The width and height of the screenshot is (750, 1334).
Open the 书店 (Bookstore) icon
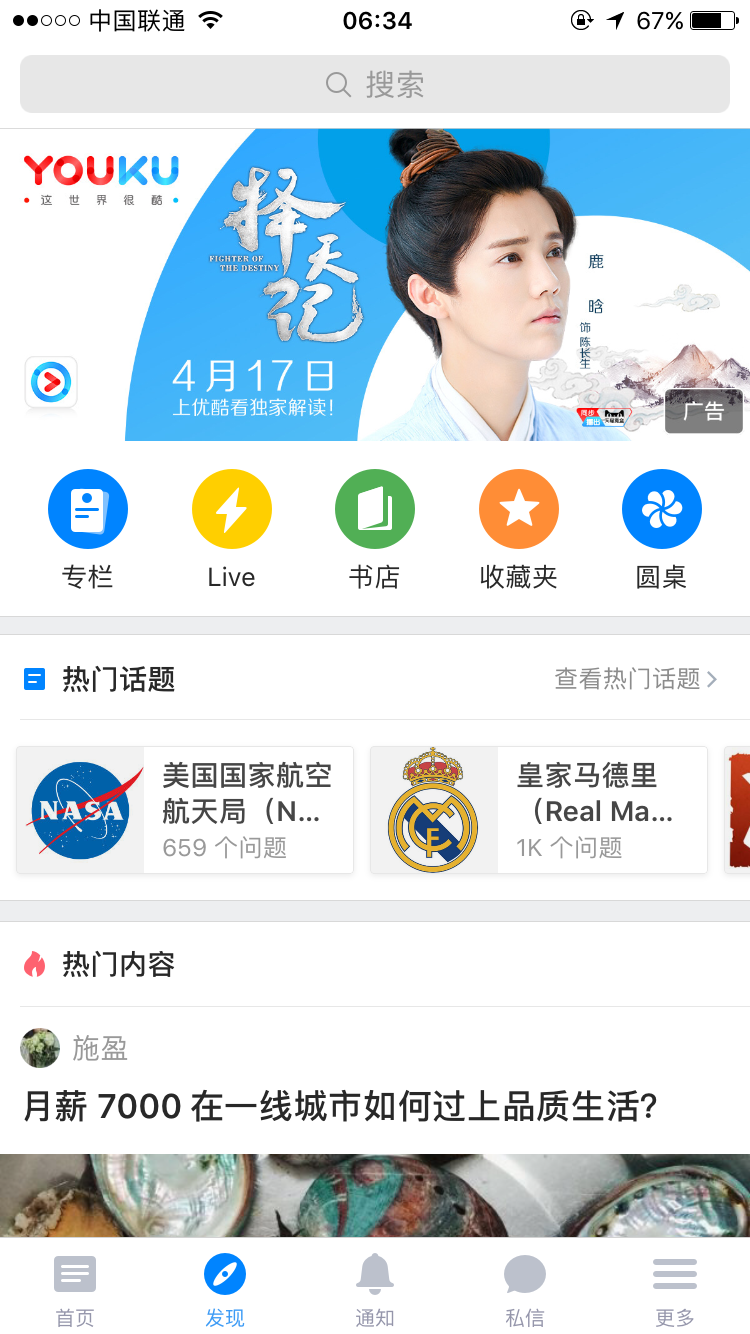click(x=375, y=508)
